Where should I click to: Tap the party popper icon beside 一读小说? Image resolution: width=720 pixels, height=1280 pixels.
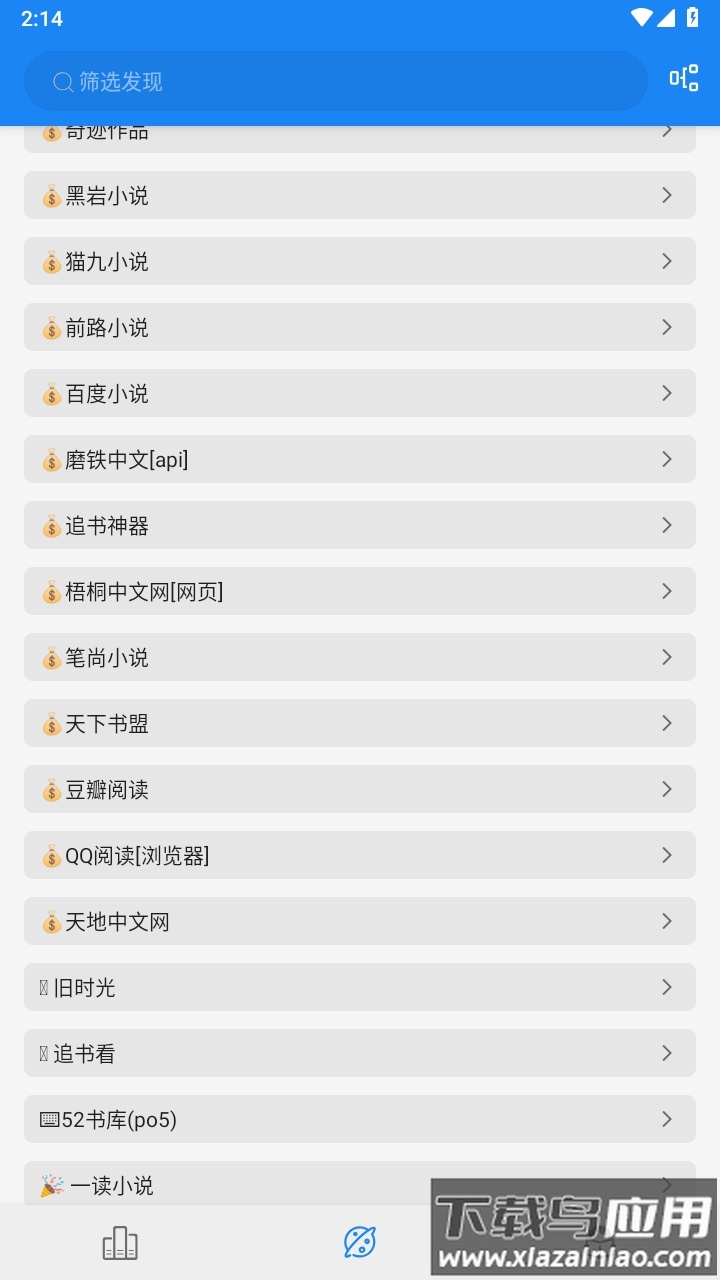(54, 1185)
